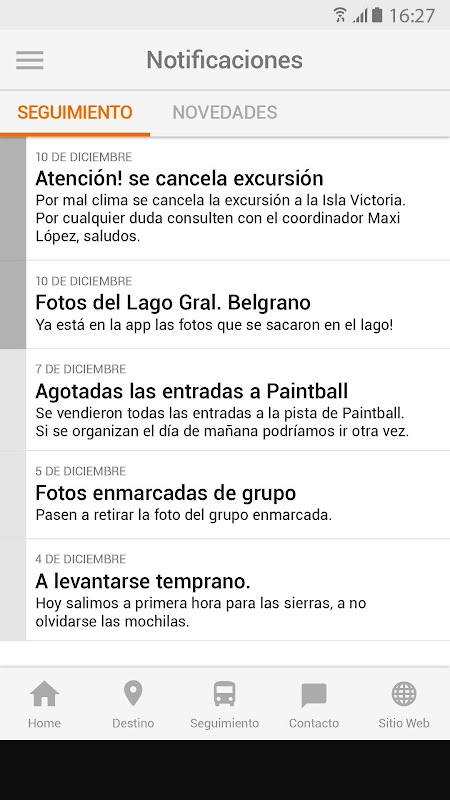Open the hamburger drawer menu
The width and height of the screenshot is (450, 800).
click(x=30, y=60)
